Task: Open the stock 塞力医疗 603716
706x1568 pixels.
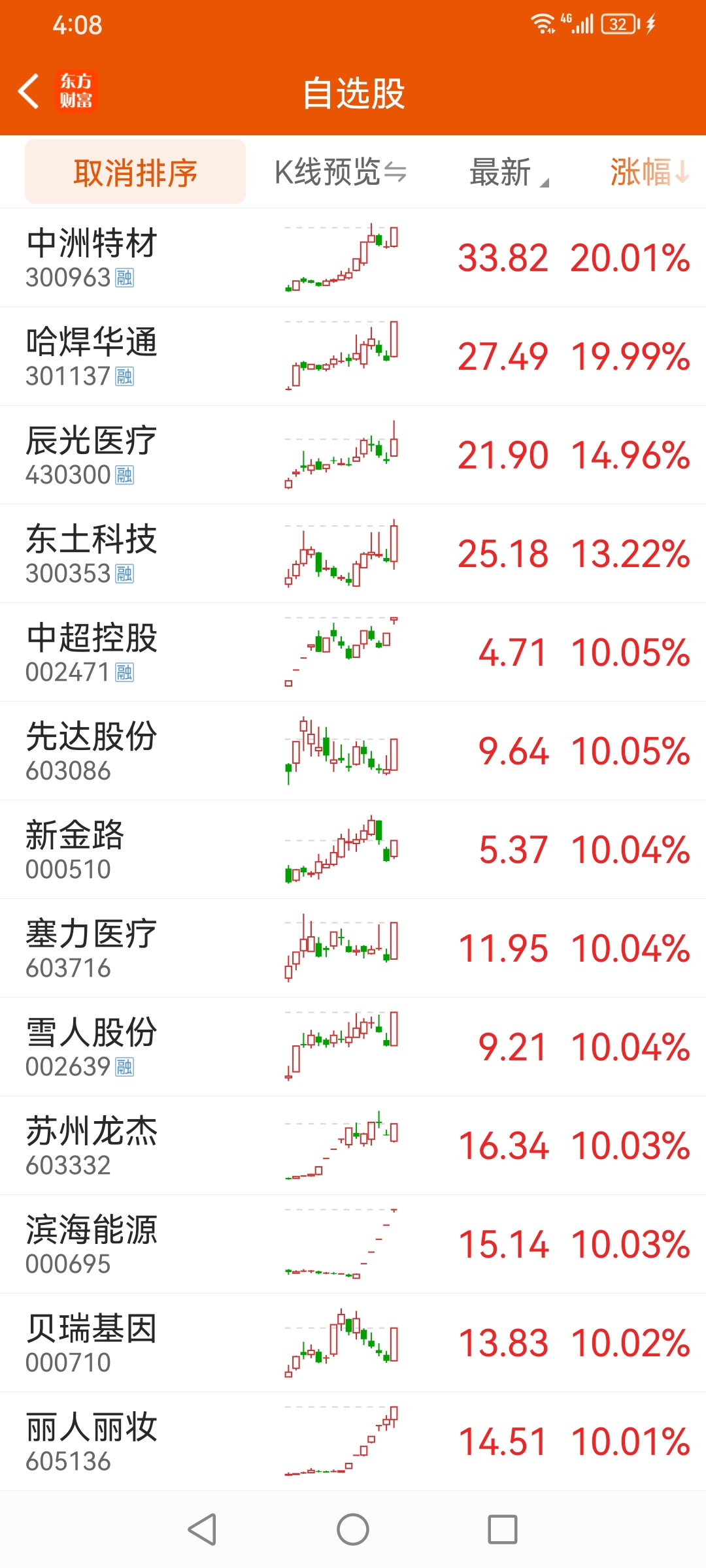Action: (353, 948)
